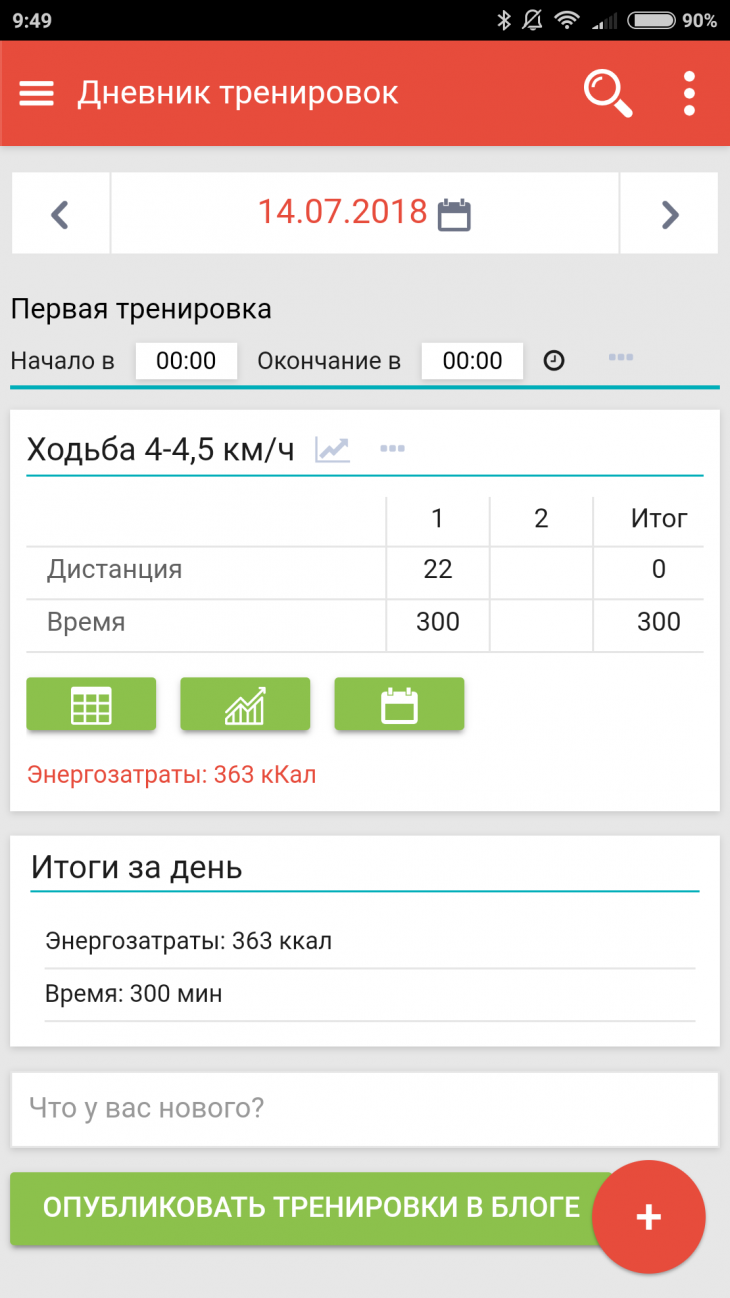Open the date picker for 14.07.2018

365,213
